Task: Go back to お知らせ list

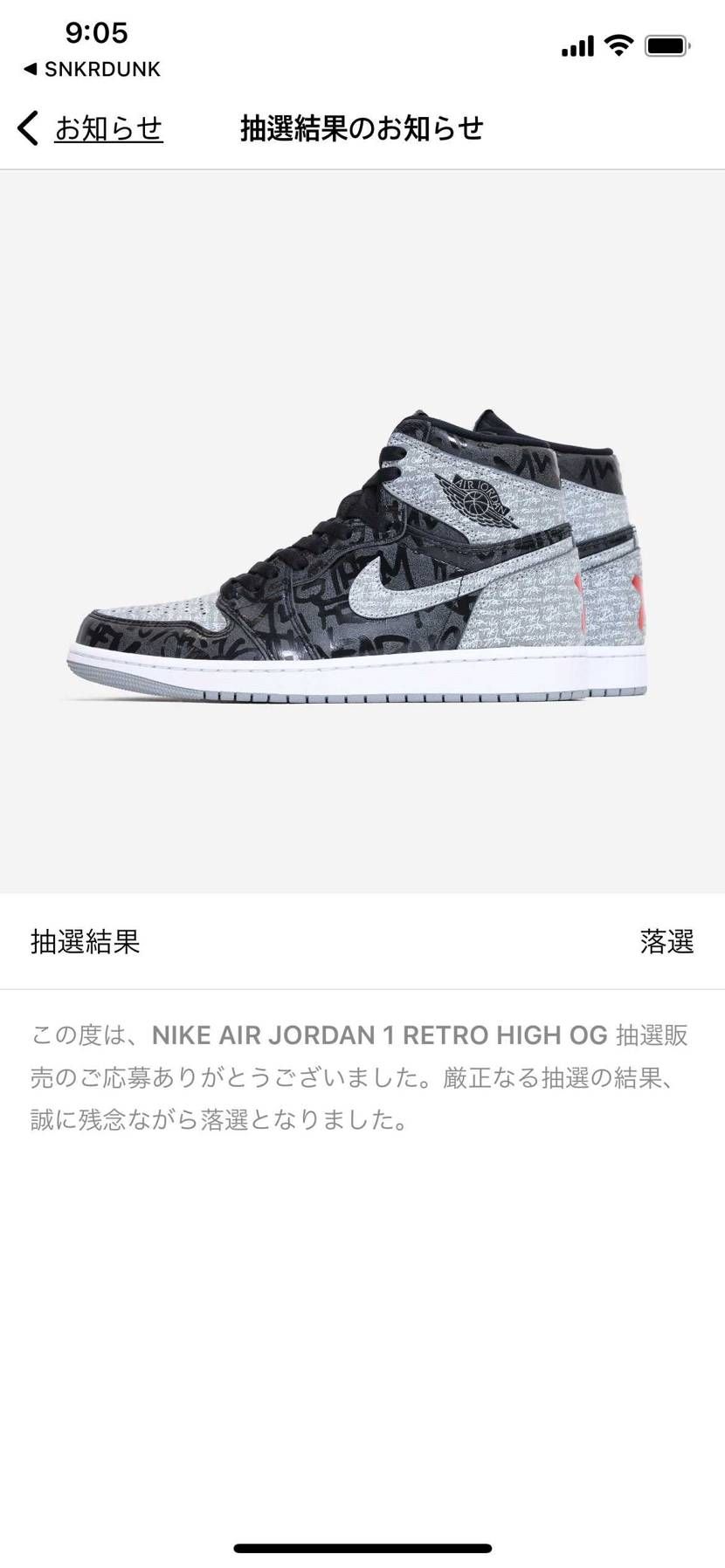Action: click(91, 128)
